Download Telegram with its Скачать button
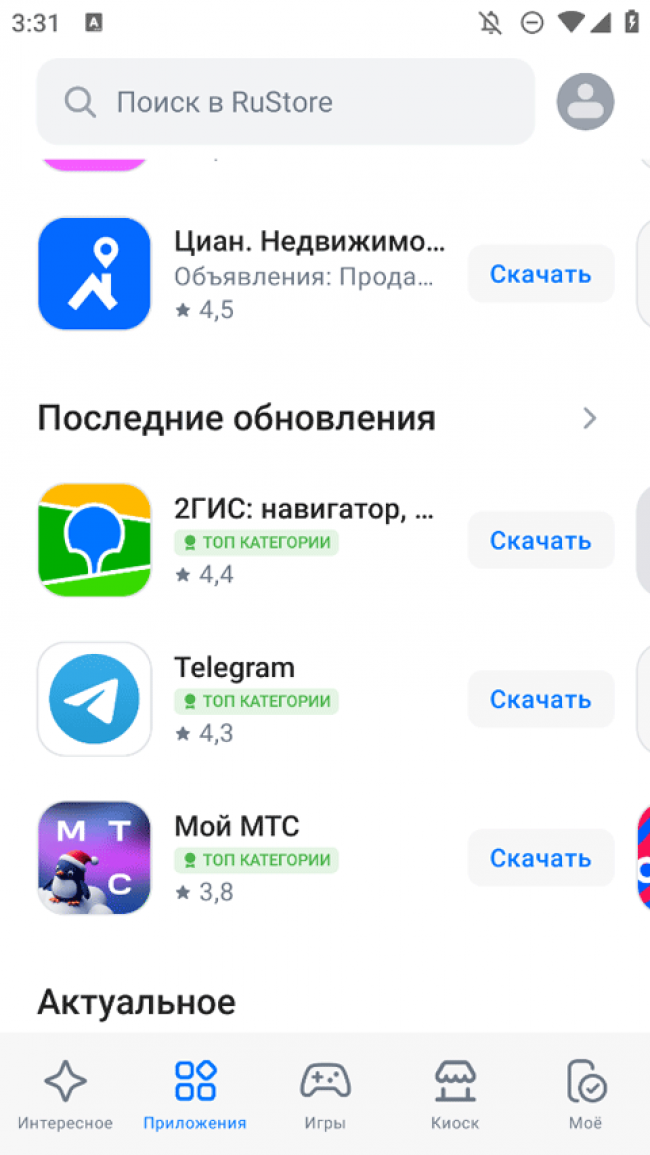The width and height of the screenshot is (650, 1155). pyautogui.click(x=540, y=699)
